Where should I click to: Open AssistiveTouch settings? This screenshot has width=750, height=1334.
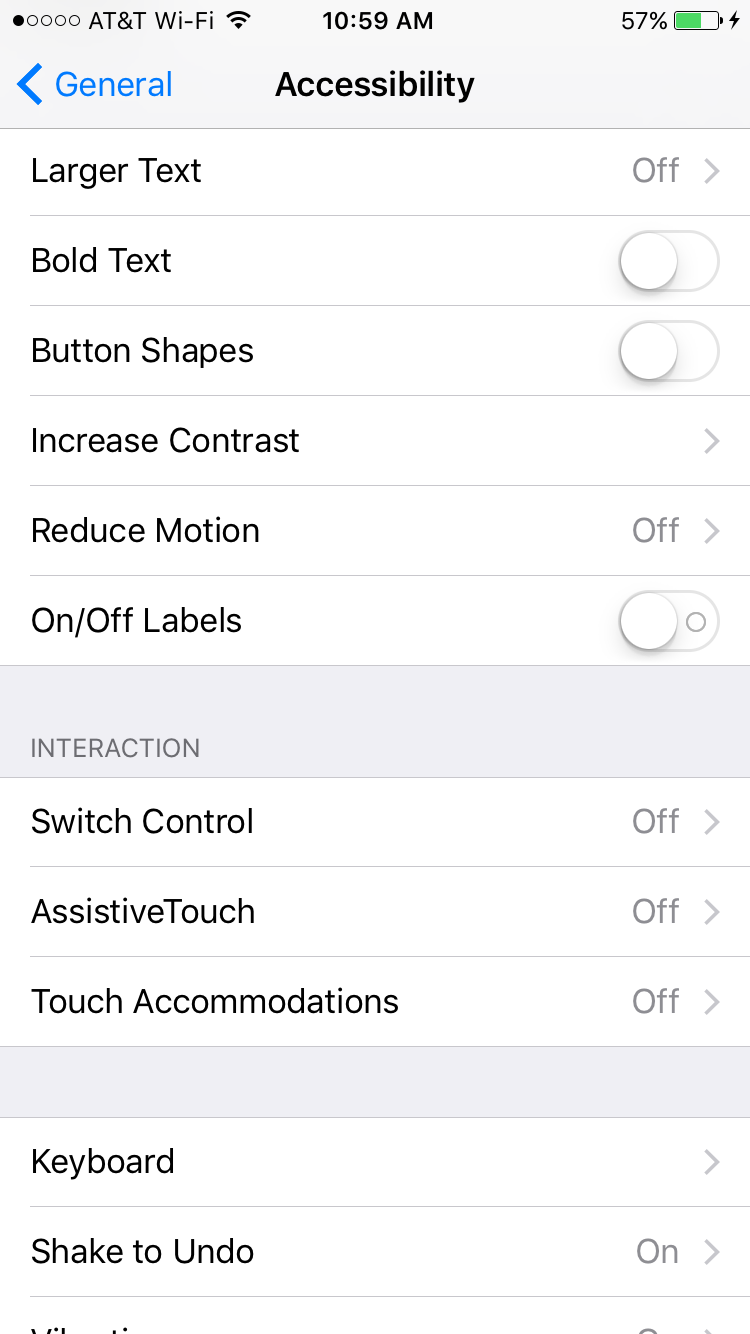coord(375,912)
